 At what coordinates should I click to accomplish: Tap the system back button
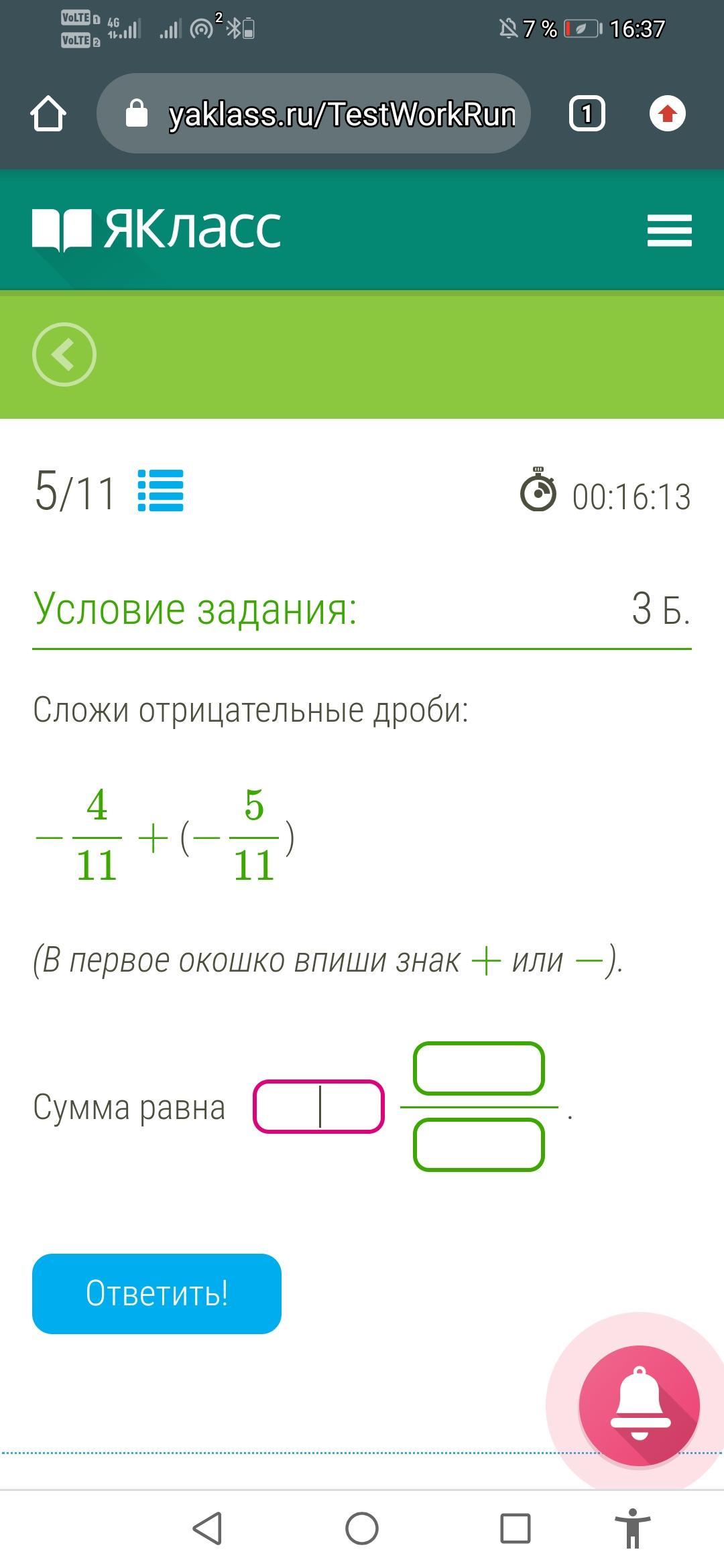207,1528
